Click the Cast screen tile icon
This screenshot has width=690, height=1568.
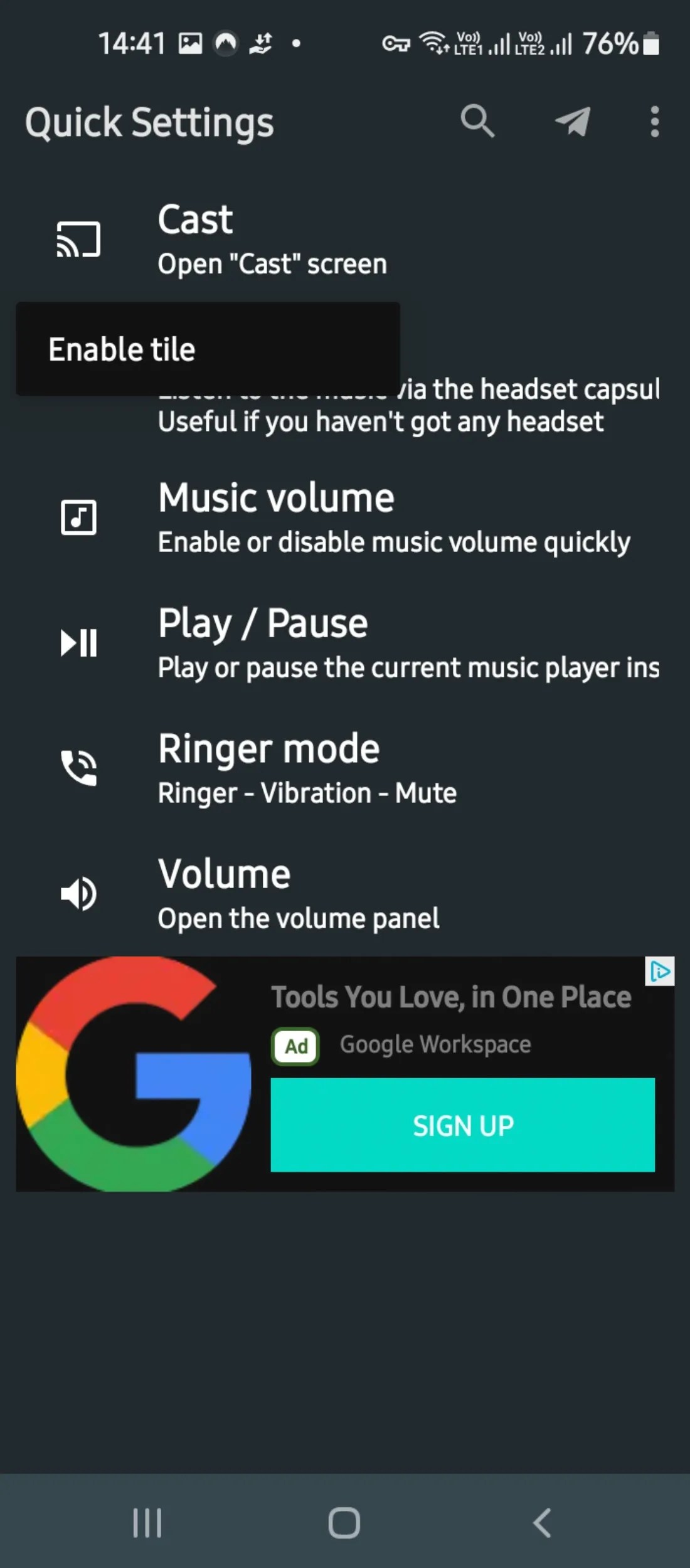tap(80, 239)
